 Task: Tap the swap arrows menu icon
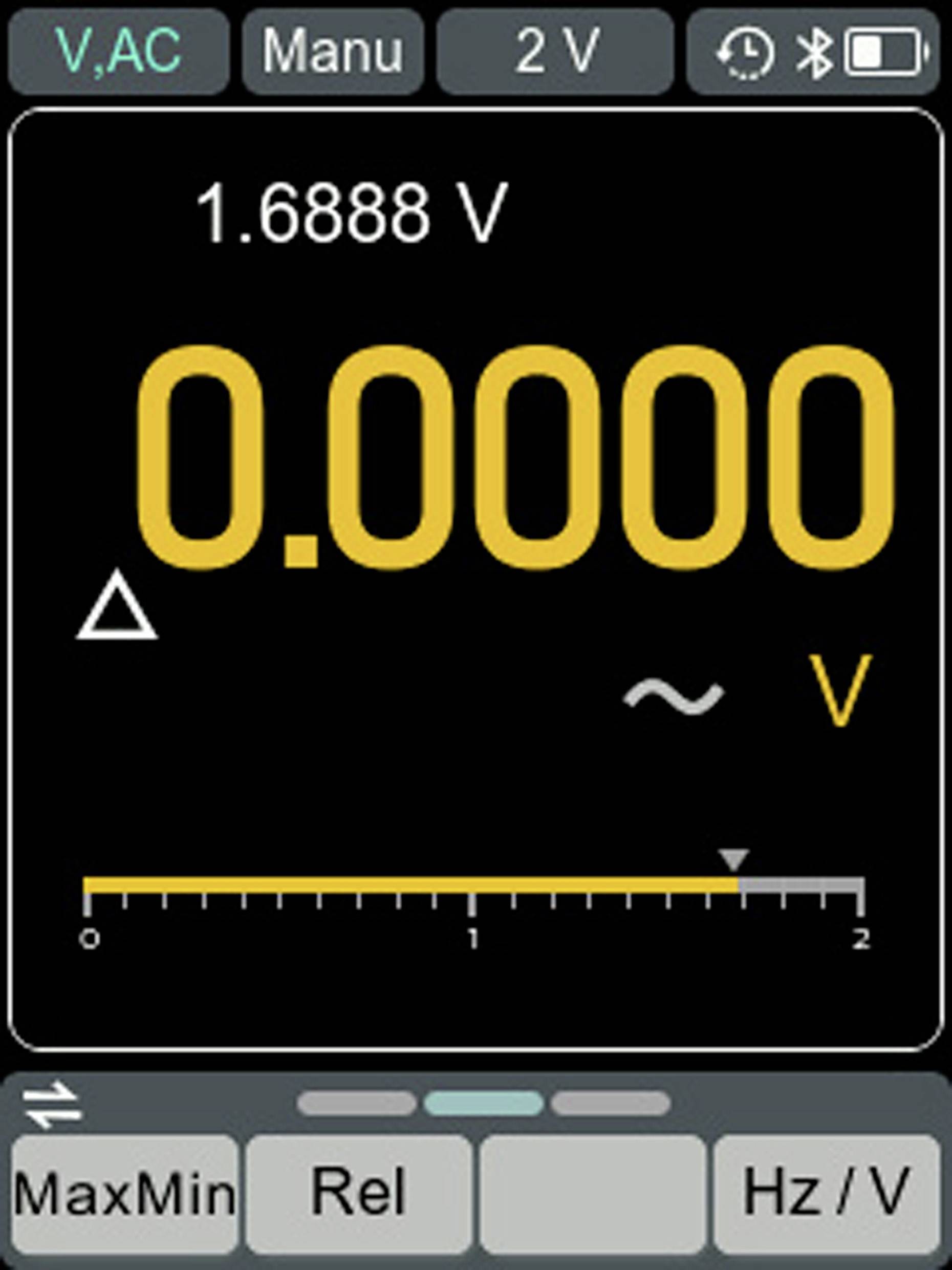pyautogui.click(x=52, y=1105)
